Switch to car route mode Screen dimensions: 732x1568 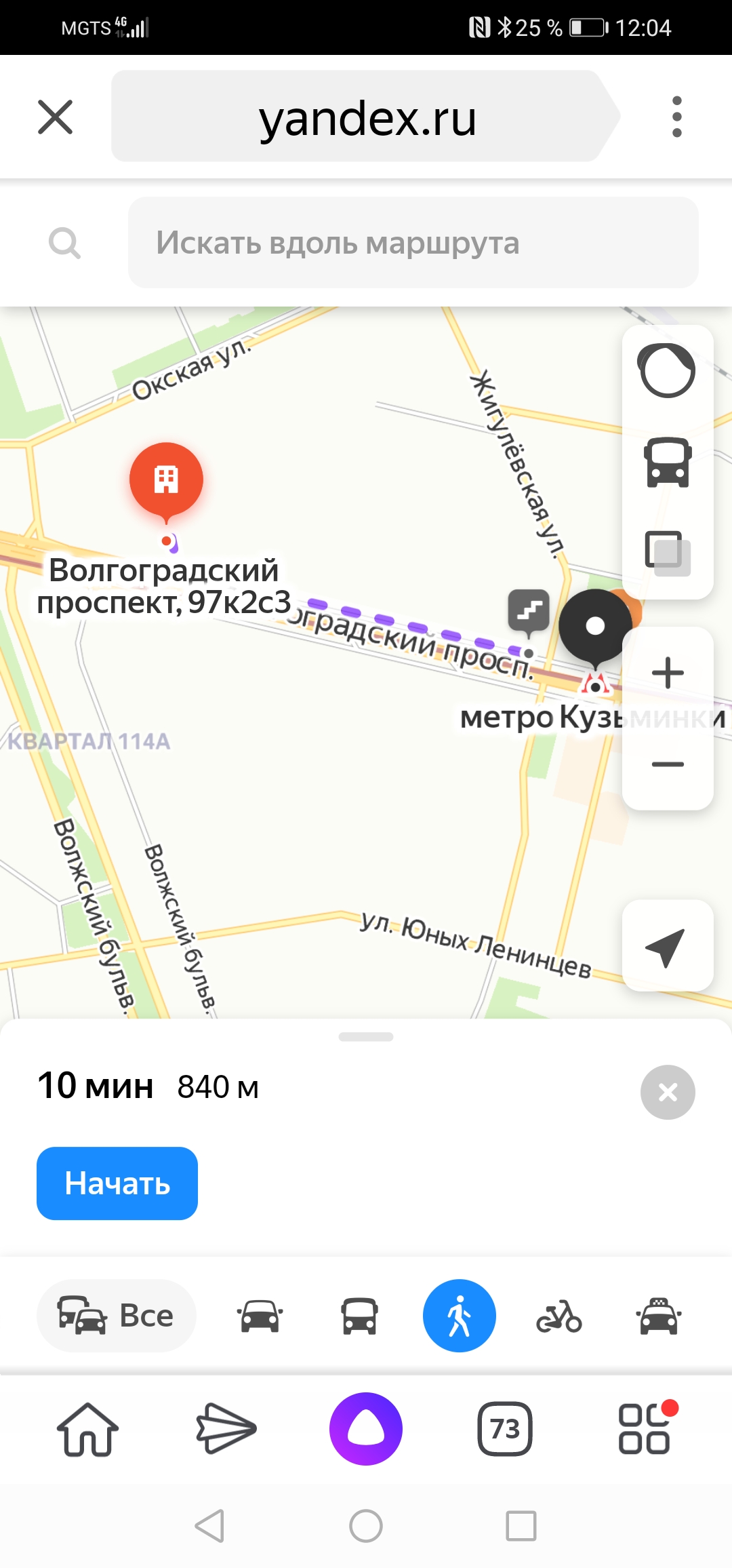pyautogui.click(x=260, y=1316)
